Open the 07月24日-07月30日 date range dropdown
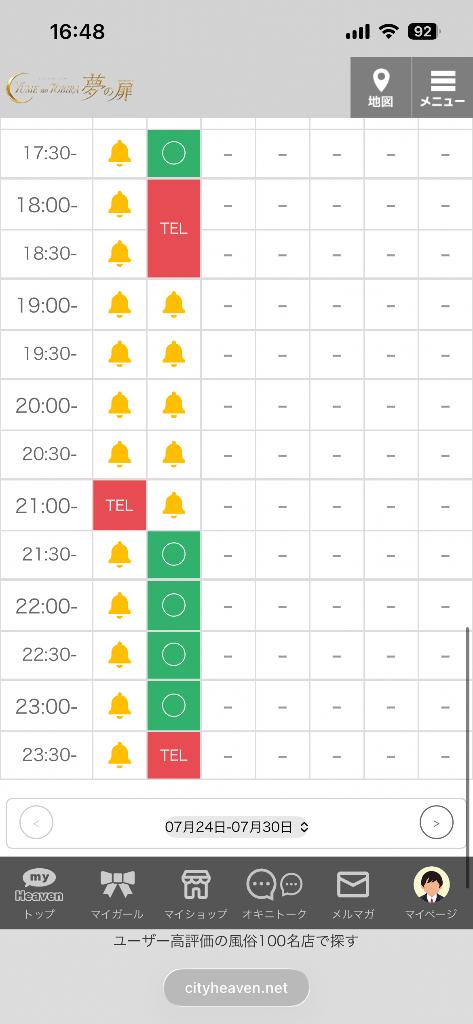473x1024 pixels. (236, 827)
